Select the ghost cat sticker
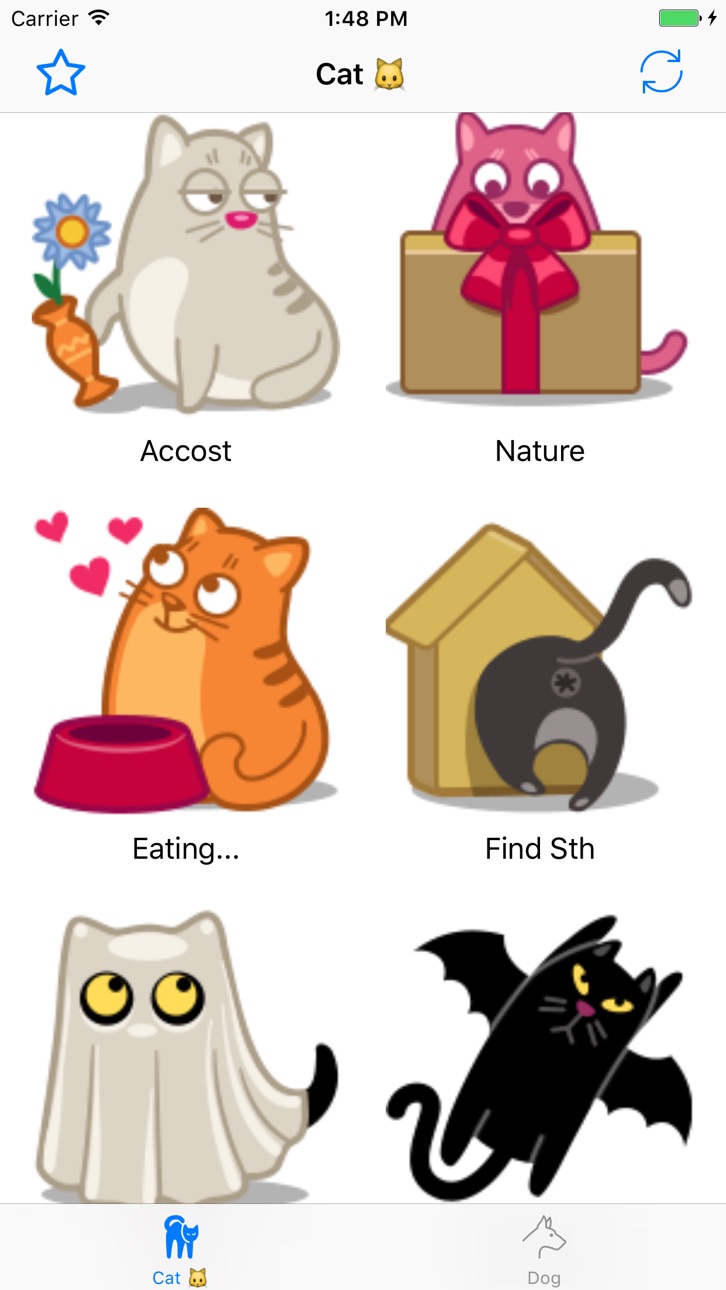 (185, 1055)
